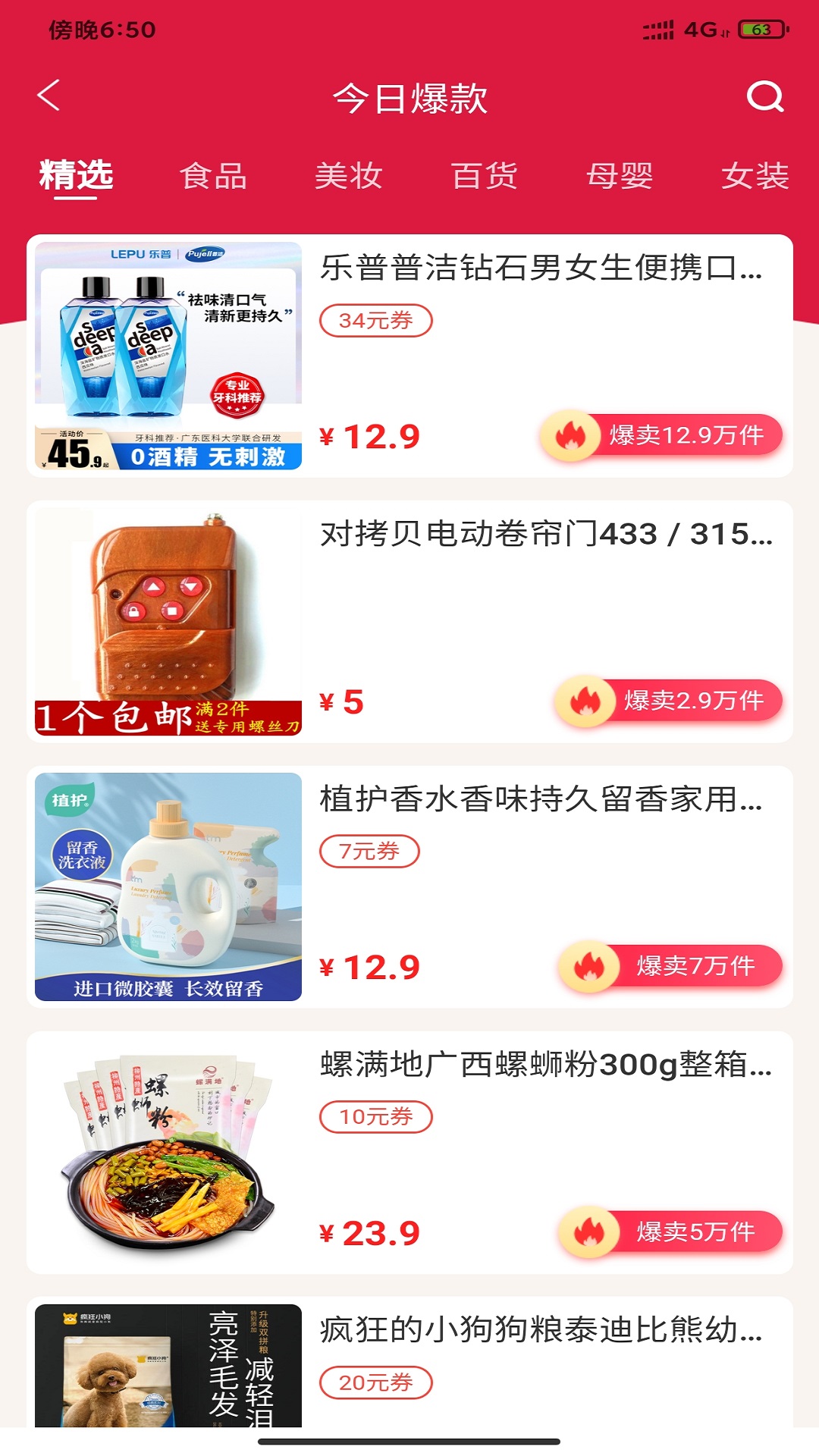Screen dimensions: 819x1456
Task: Switch to the 百货 tab
Action: [484, 176]
